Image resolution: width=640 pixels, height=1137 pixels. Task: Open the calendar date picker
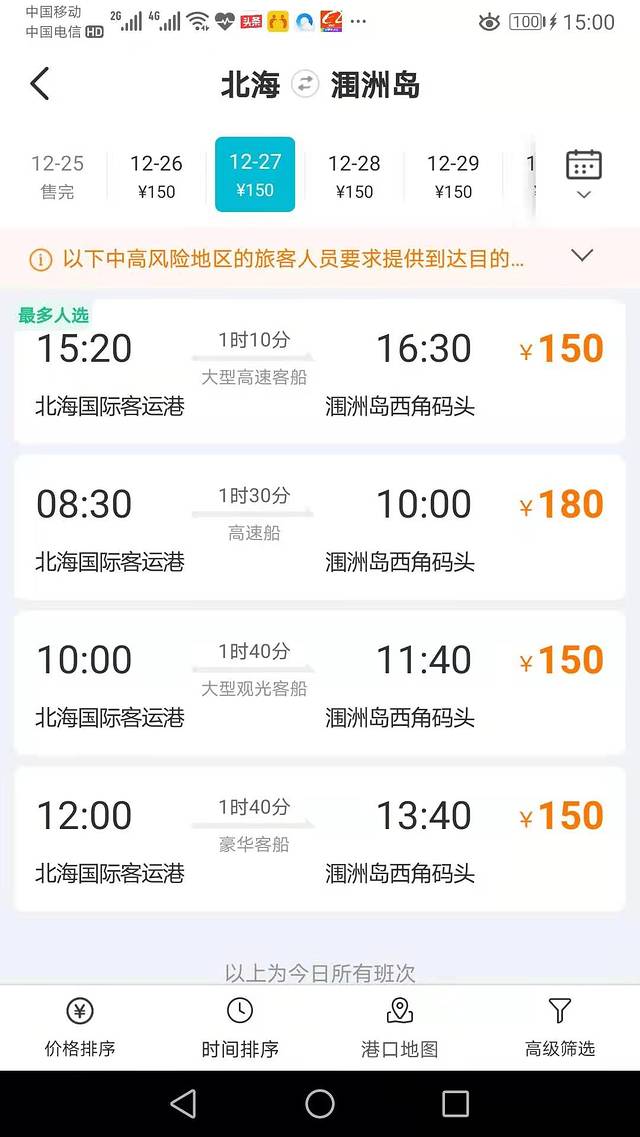pyautogui.click(x=583, y=174)
